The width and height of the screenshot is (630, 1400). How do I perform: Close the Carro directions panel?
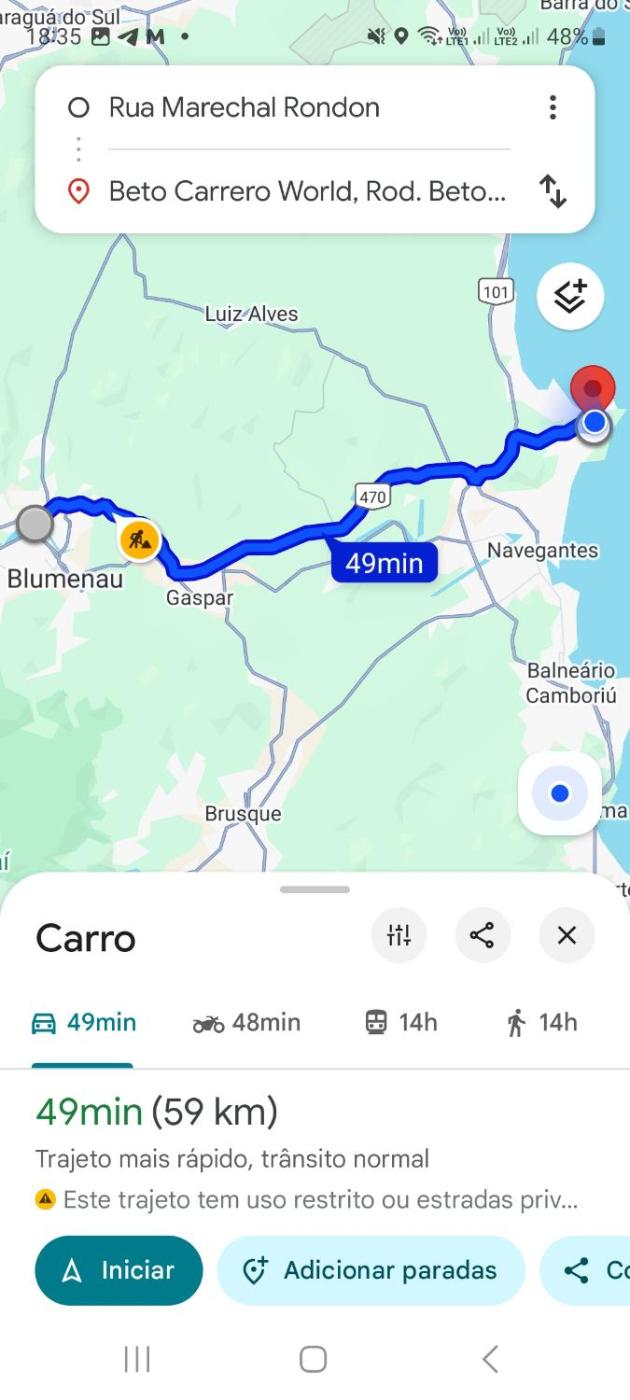click(x=566, y=936)
